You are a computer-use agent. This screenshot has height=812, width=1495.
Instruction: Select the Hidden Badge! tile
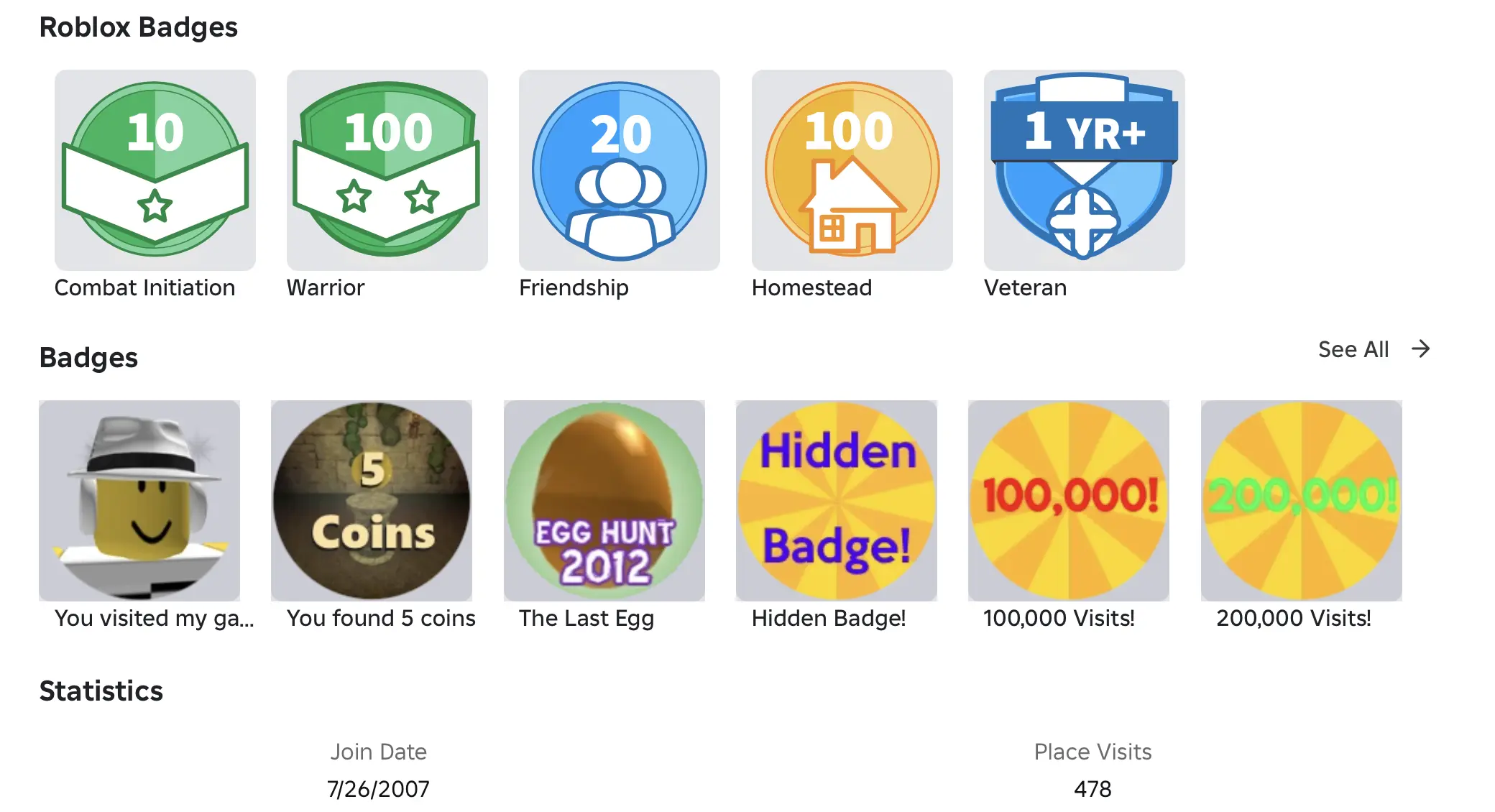(x=837, y=500)
